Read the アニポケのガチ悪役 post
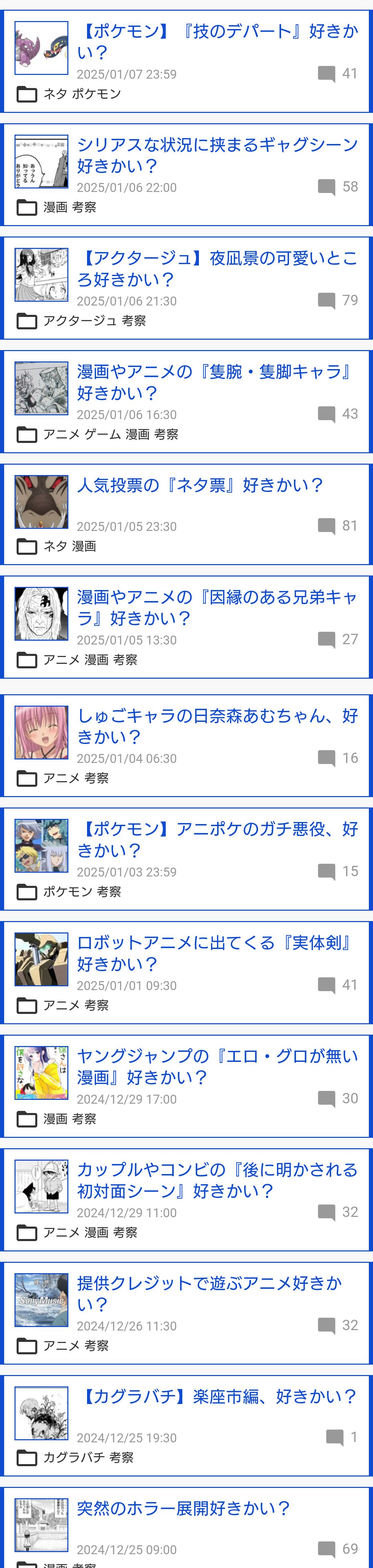This screenshot has width=373, height=1568. pos(217,839)
